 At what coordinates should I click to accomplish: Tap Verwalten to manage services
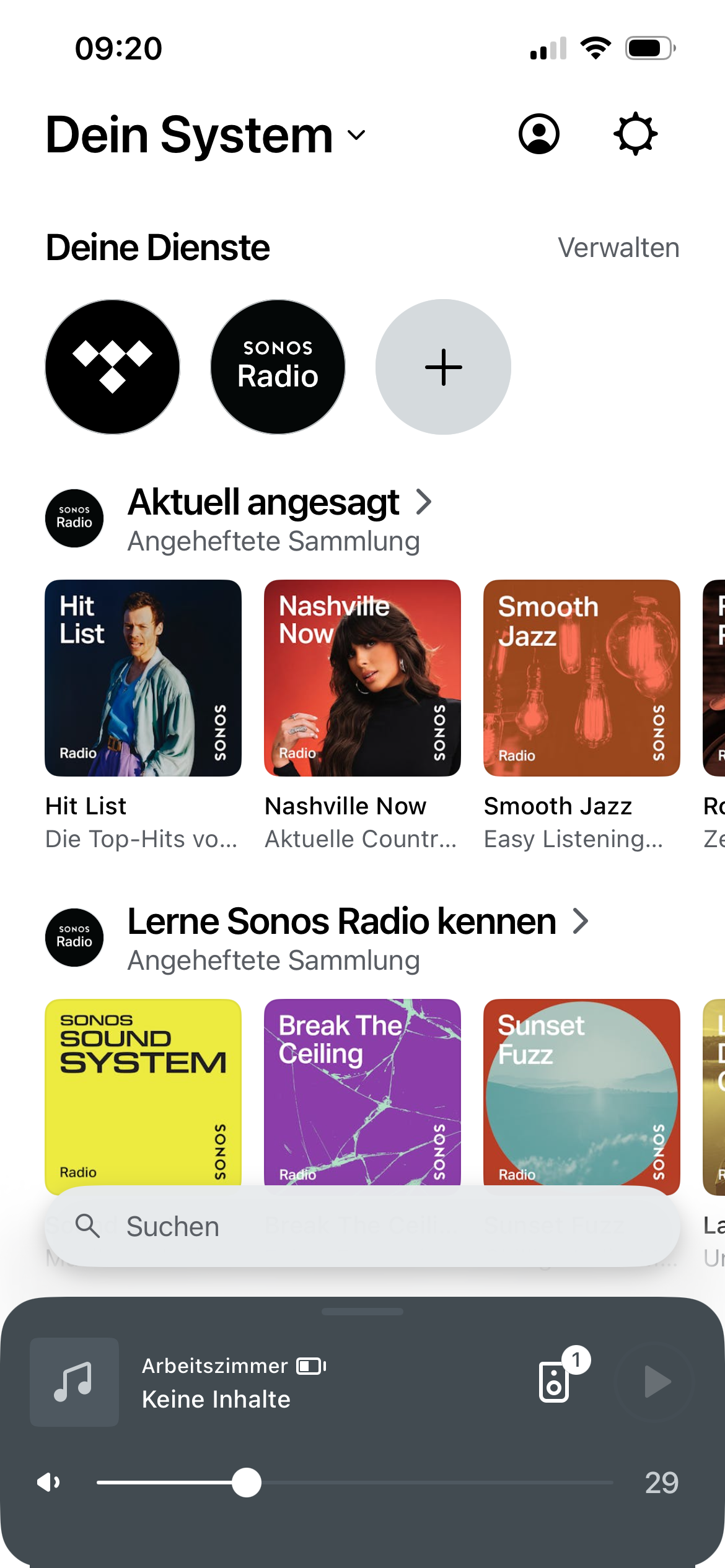(x=618, y=248)
